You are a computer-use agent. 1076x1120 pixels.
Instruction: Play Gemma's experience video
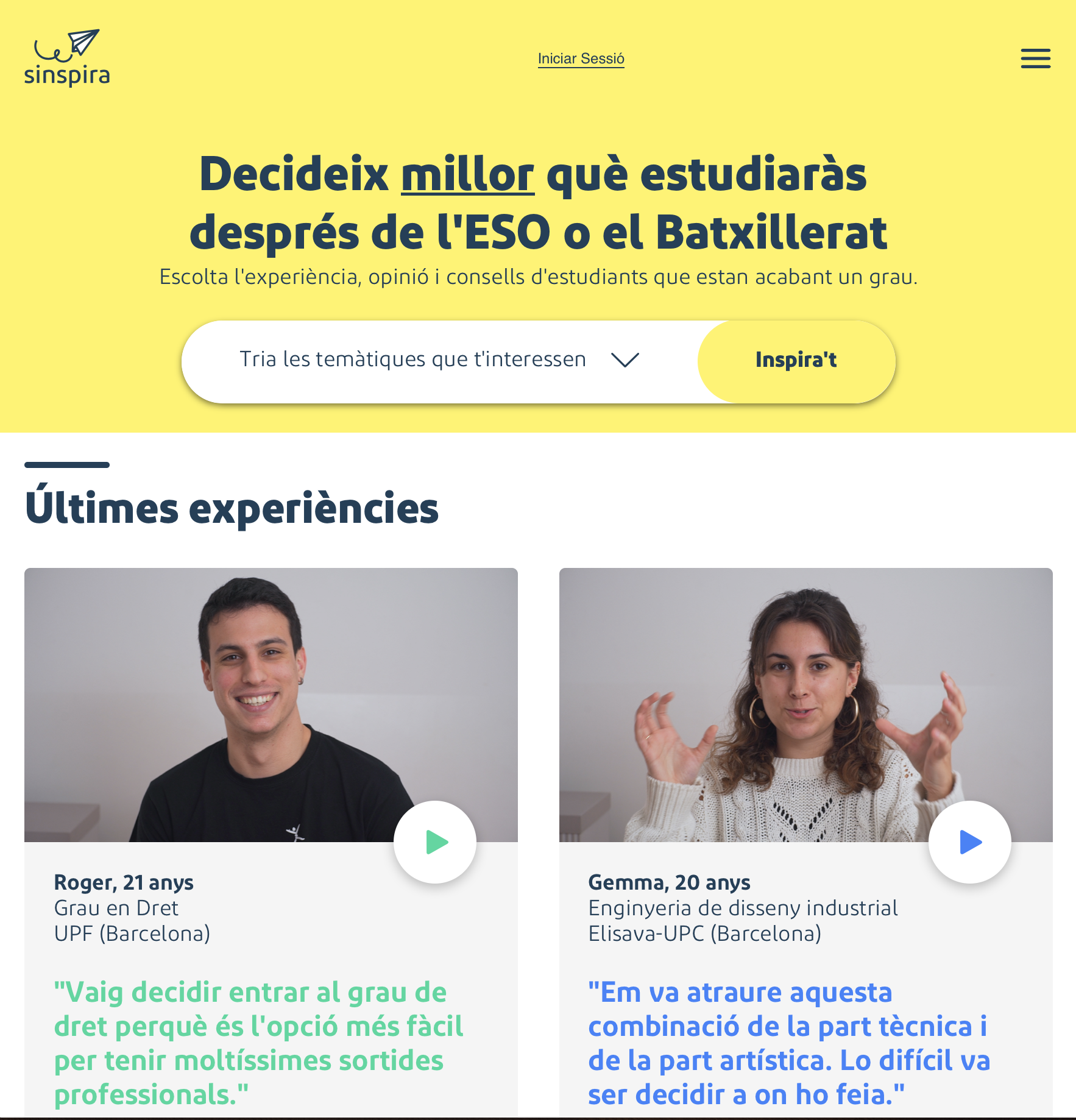(x=969, y=842)
